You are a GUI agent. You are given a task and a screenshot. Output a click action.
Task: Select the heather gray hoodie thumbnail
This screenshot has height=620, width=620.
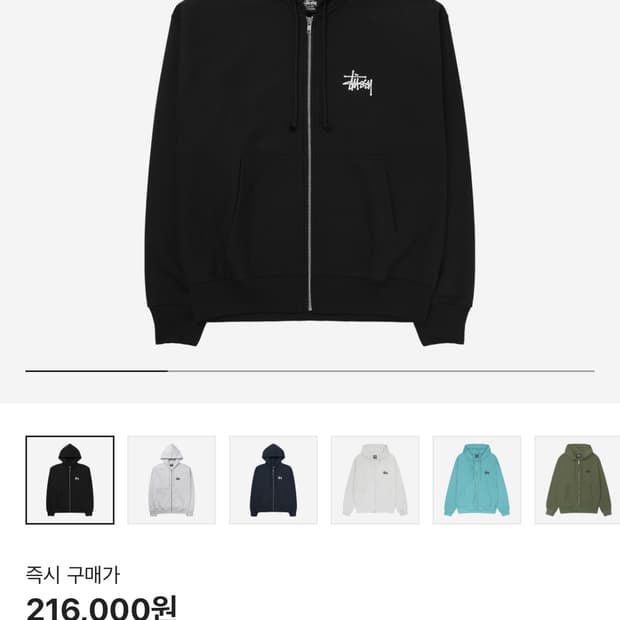(172, 480)
